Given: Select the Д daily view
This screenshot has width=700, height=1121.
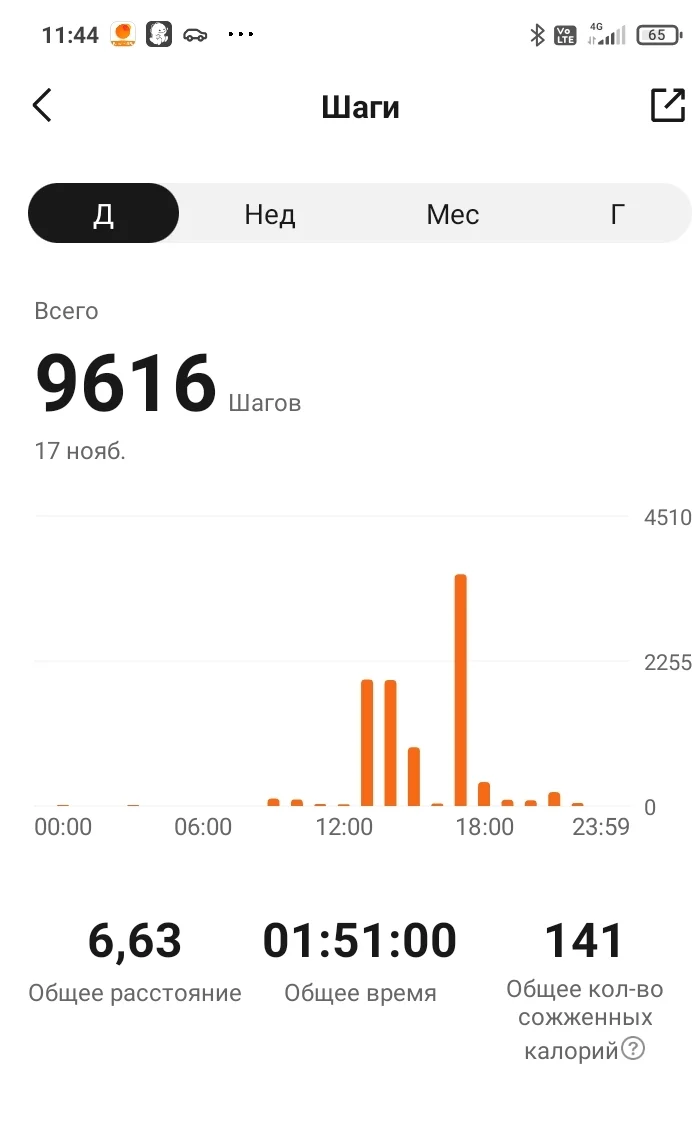Looking at the screenshot, I should [103, 214].
